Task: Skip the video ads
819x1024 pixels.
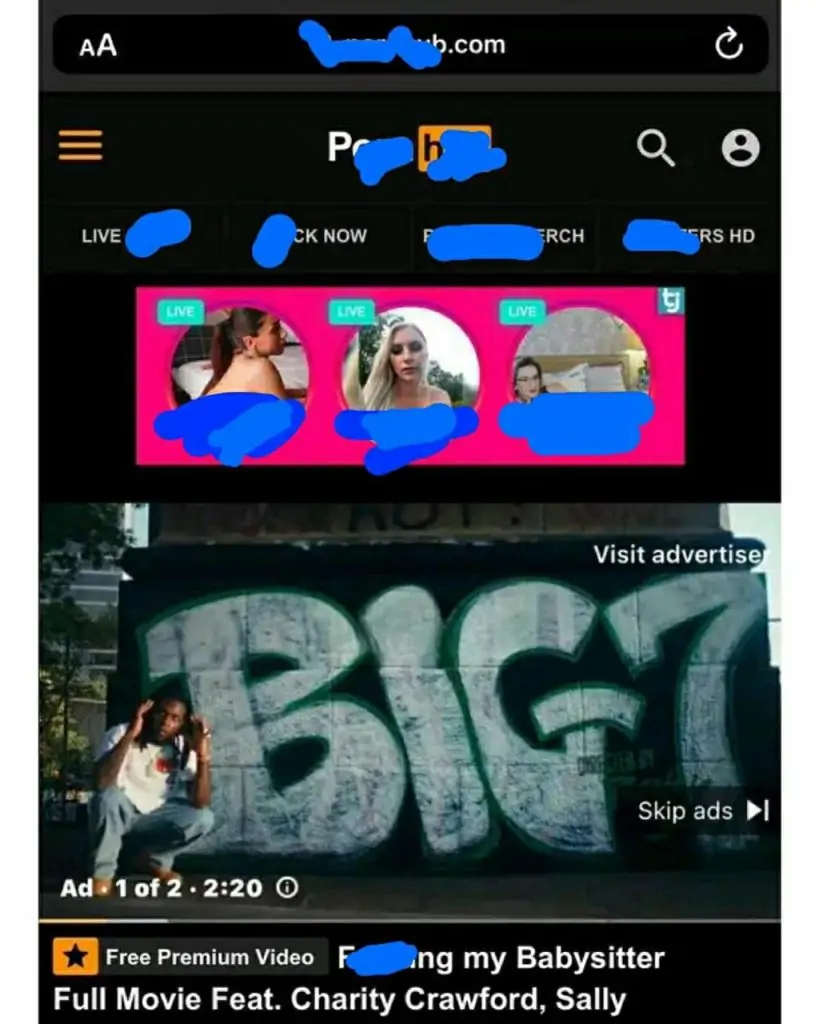Action: click(703, 810)
